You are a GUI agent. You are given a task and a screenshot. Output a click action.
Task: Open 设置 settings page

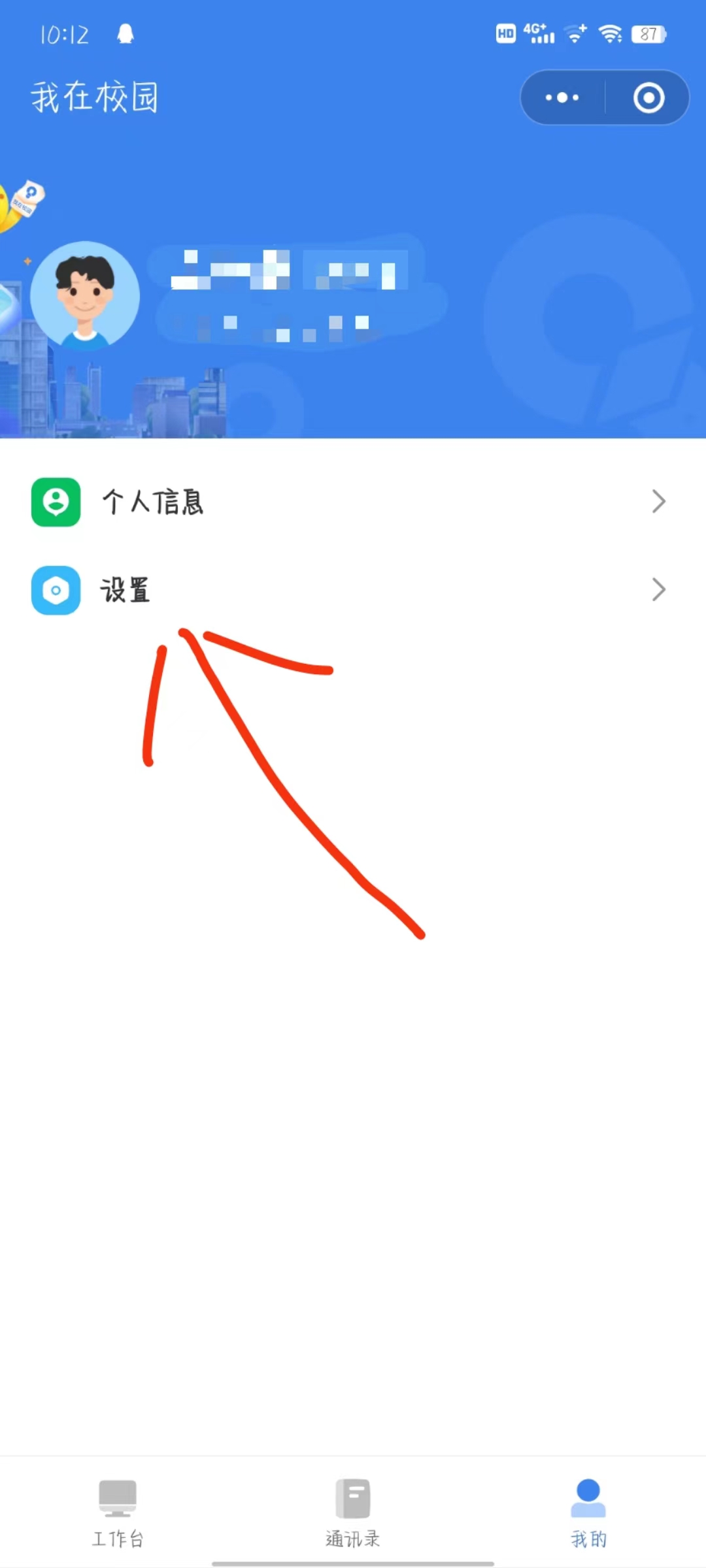click(126, 590)
